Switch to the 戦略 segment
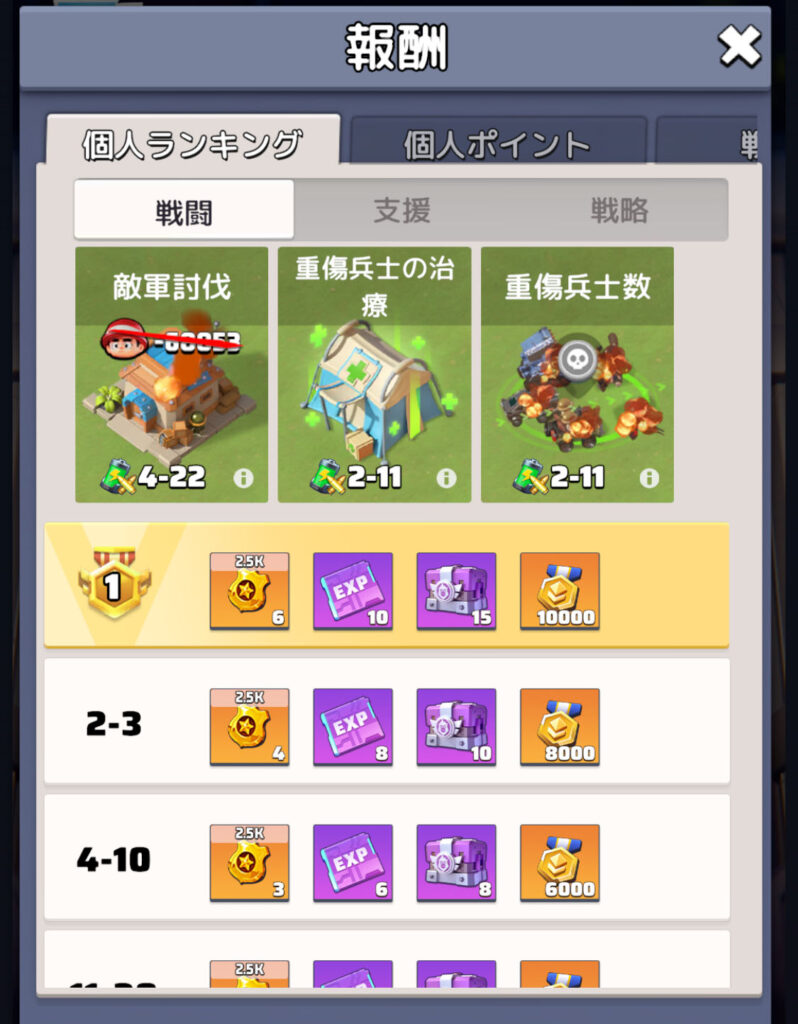The width and height of the screenshot is (798, 1024). point(619,210)
